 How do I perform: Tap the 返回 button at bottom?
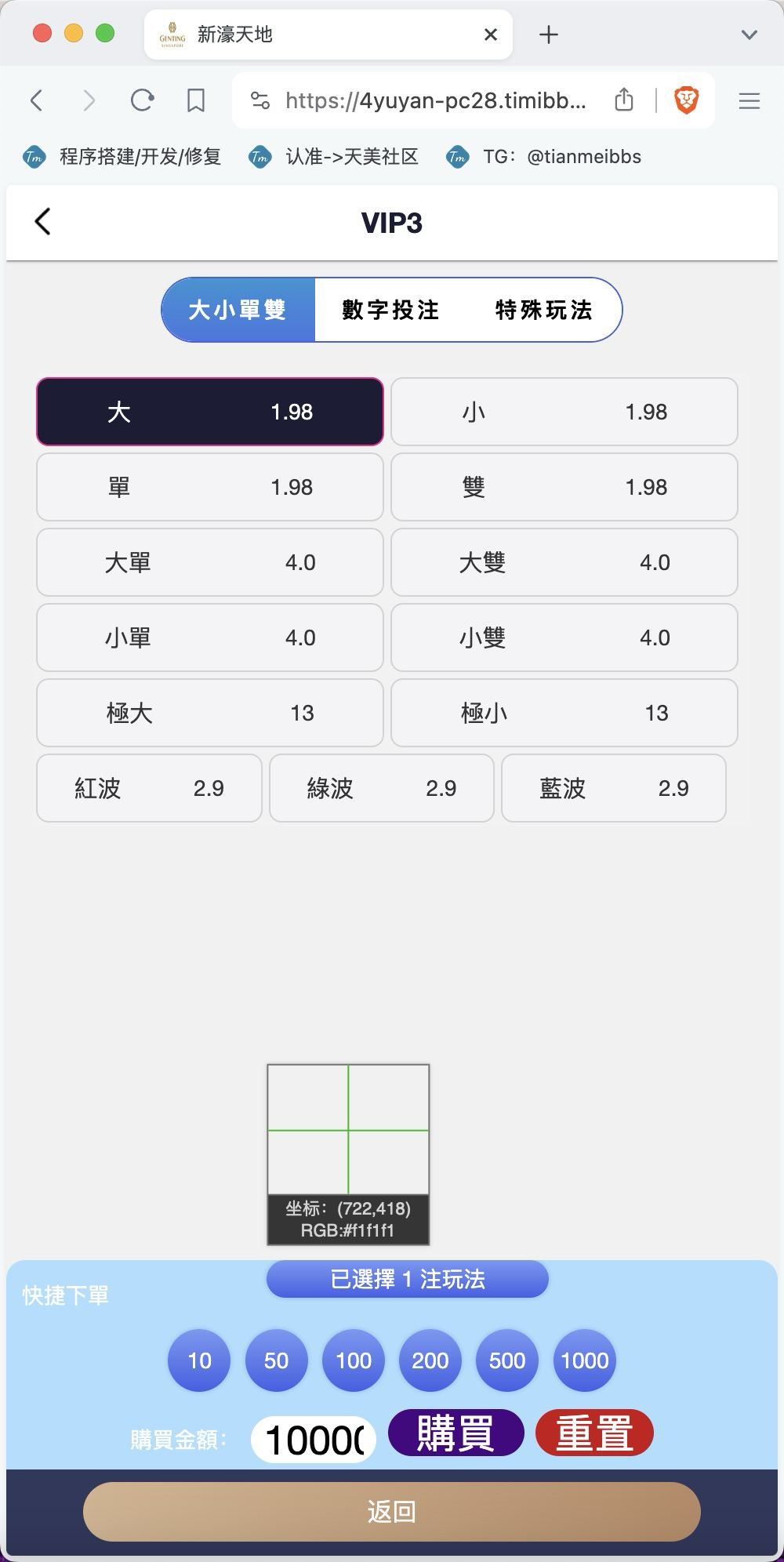[392, 1512]
